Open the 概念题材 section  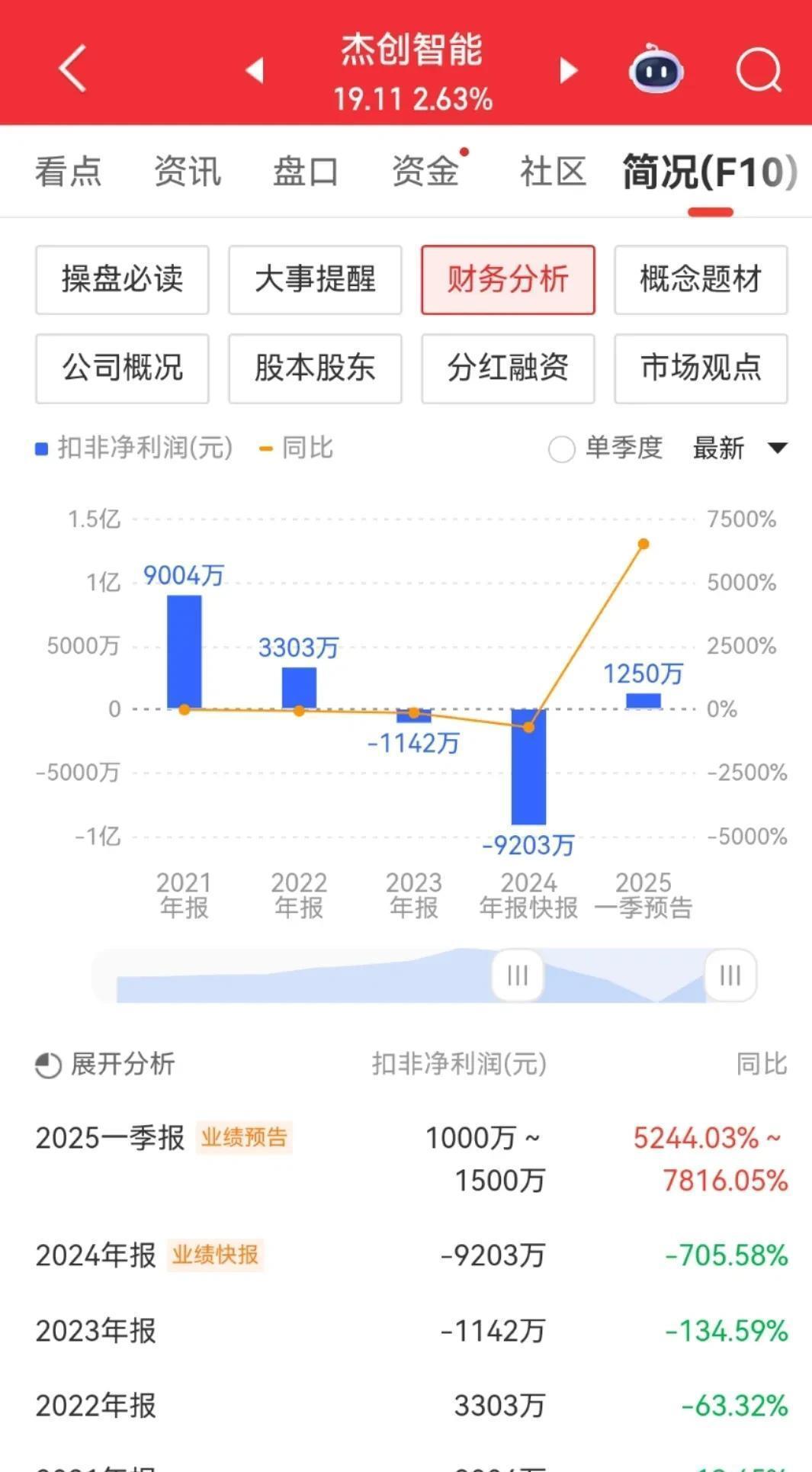pyautogui.click(x=701, y=279)
